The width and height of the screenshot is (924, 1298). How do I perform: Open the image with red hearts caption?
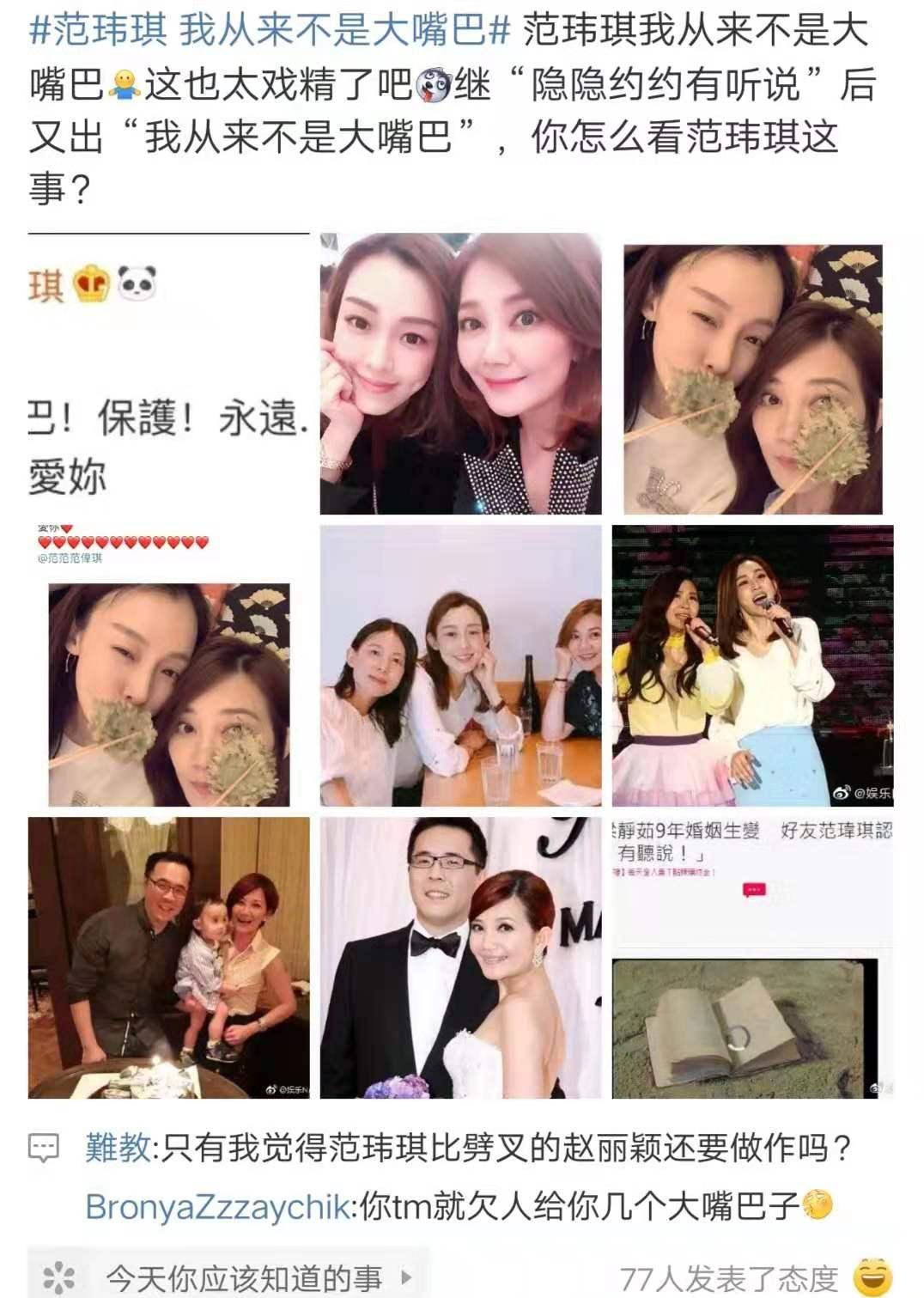(168, 666)
